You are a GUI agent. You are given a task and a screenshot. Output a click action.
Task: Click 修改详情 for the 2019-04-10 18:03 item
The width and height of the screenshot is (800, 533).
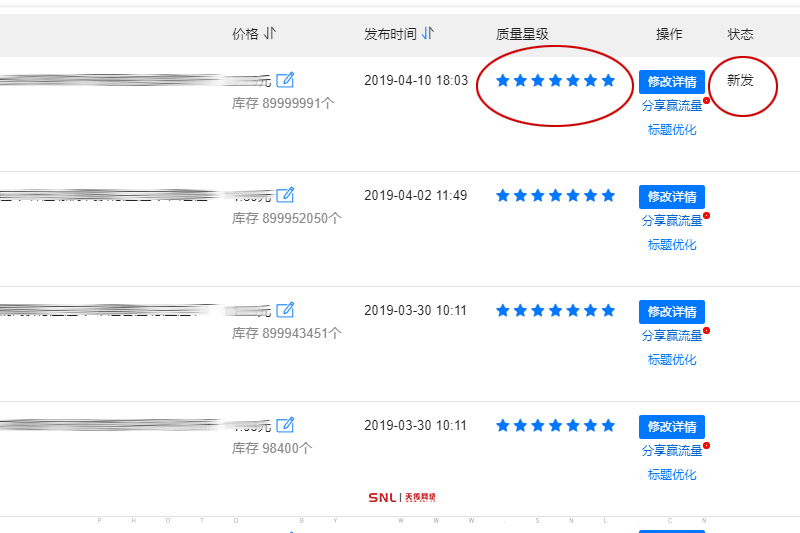pos(671,82)
